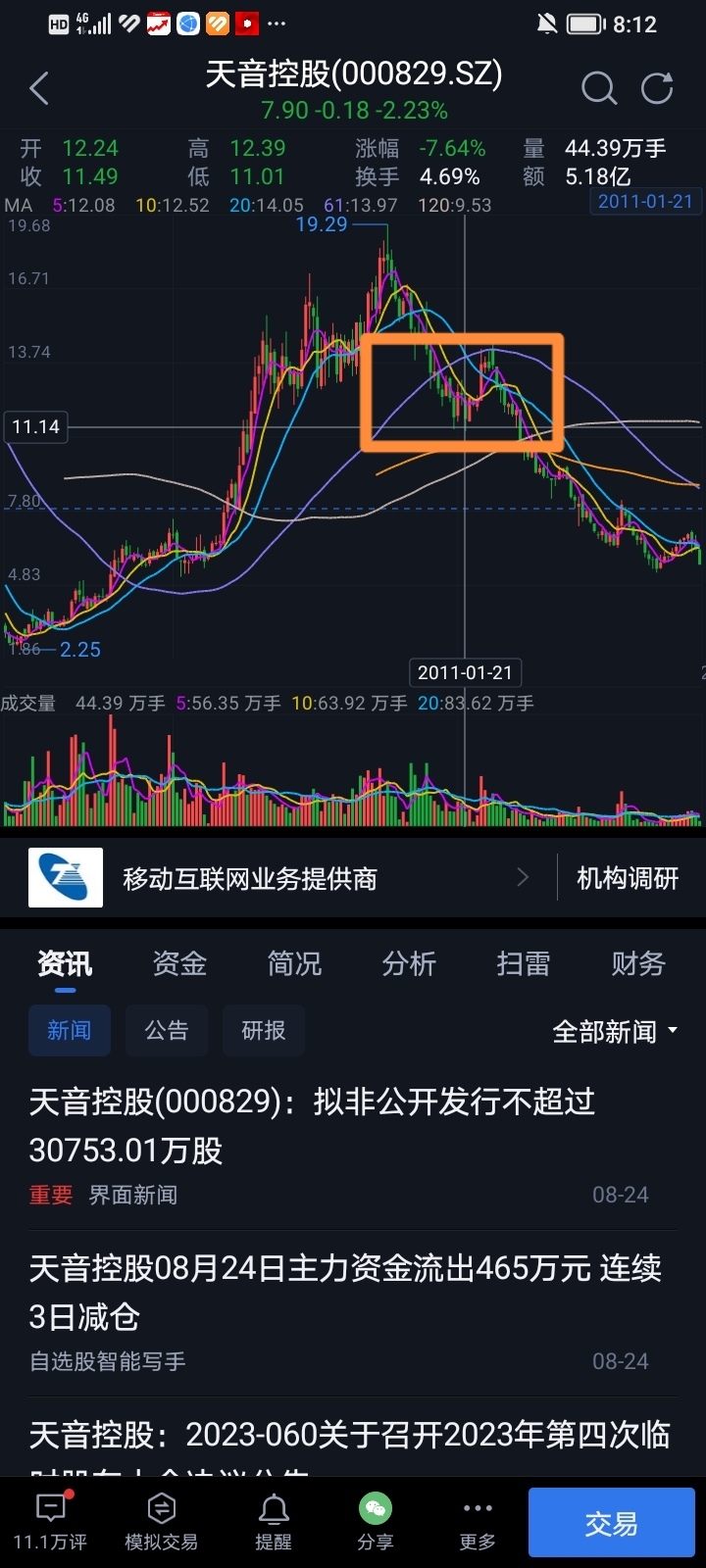The width and height of the screenshot is (706, 1568).
Task: Switch to the 分析 tab
Action: 409,963
